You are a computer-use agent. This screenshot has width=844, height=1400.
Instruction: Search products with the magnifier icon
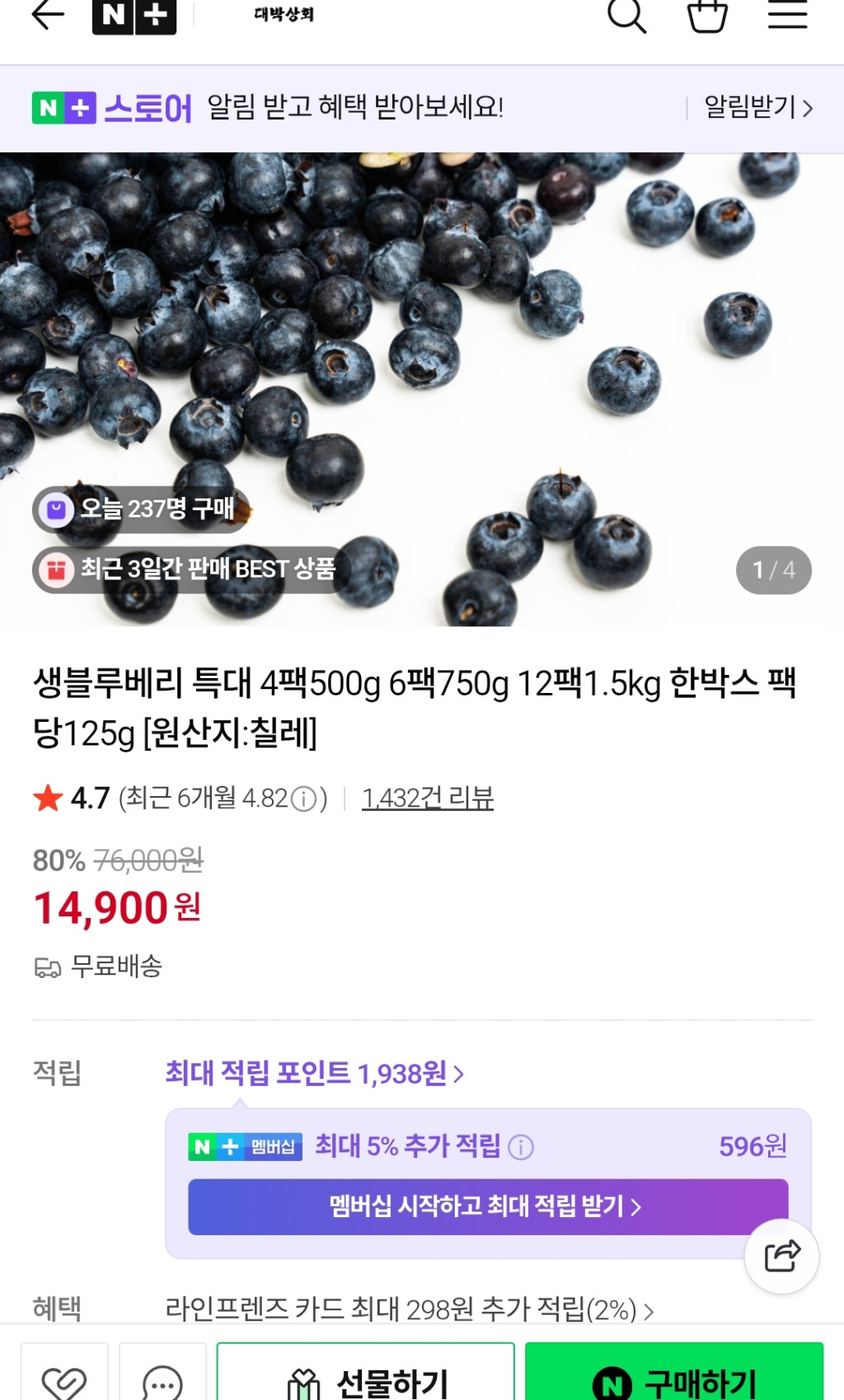626,15
